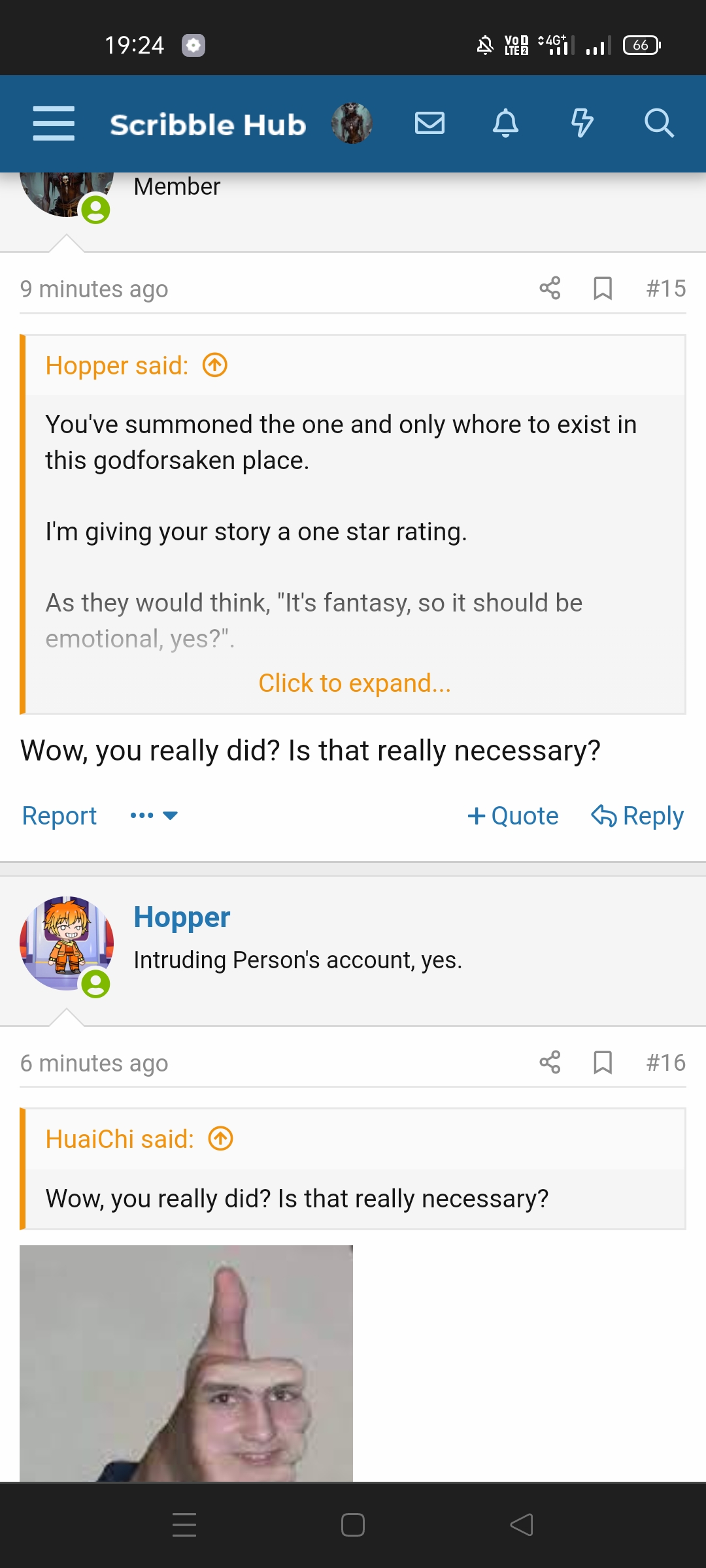The height and width of the screenshot is (1568, 706).
Task: Open the lightning bolt what's new icon
Action: (582, 123)
